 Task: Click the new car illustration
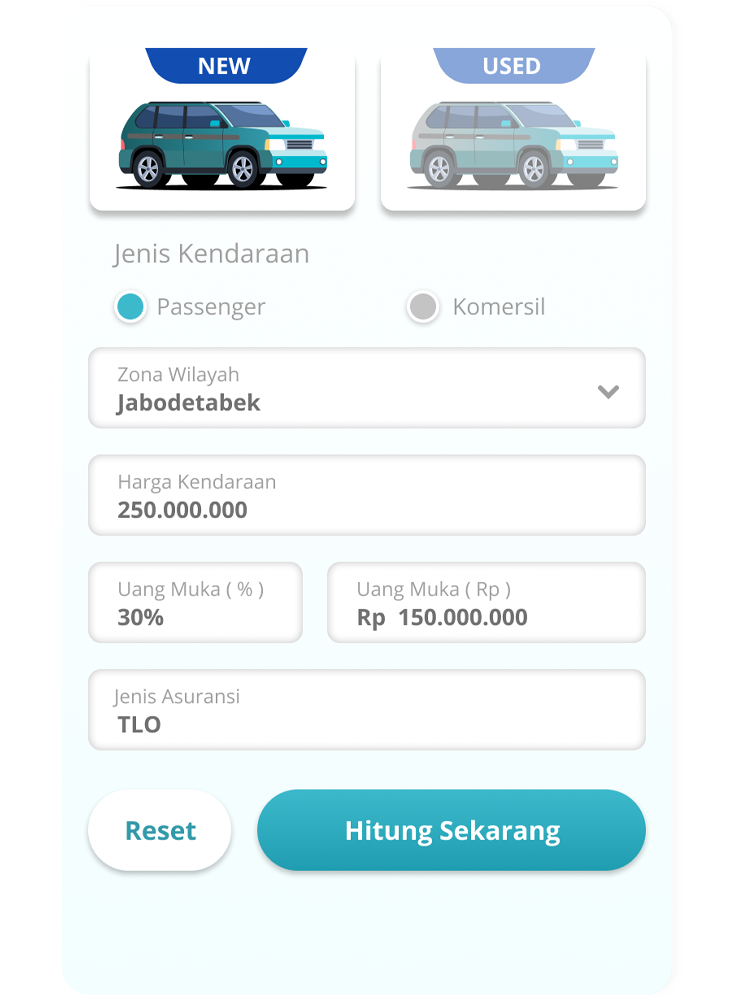tap(222, 140)
